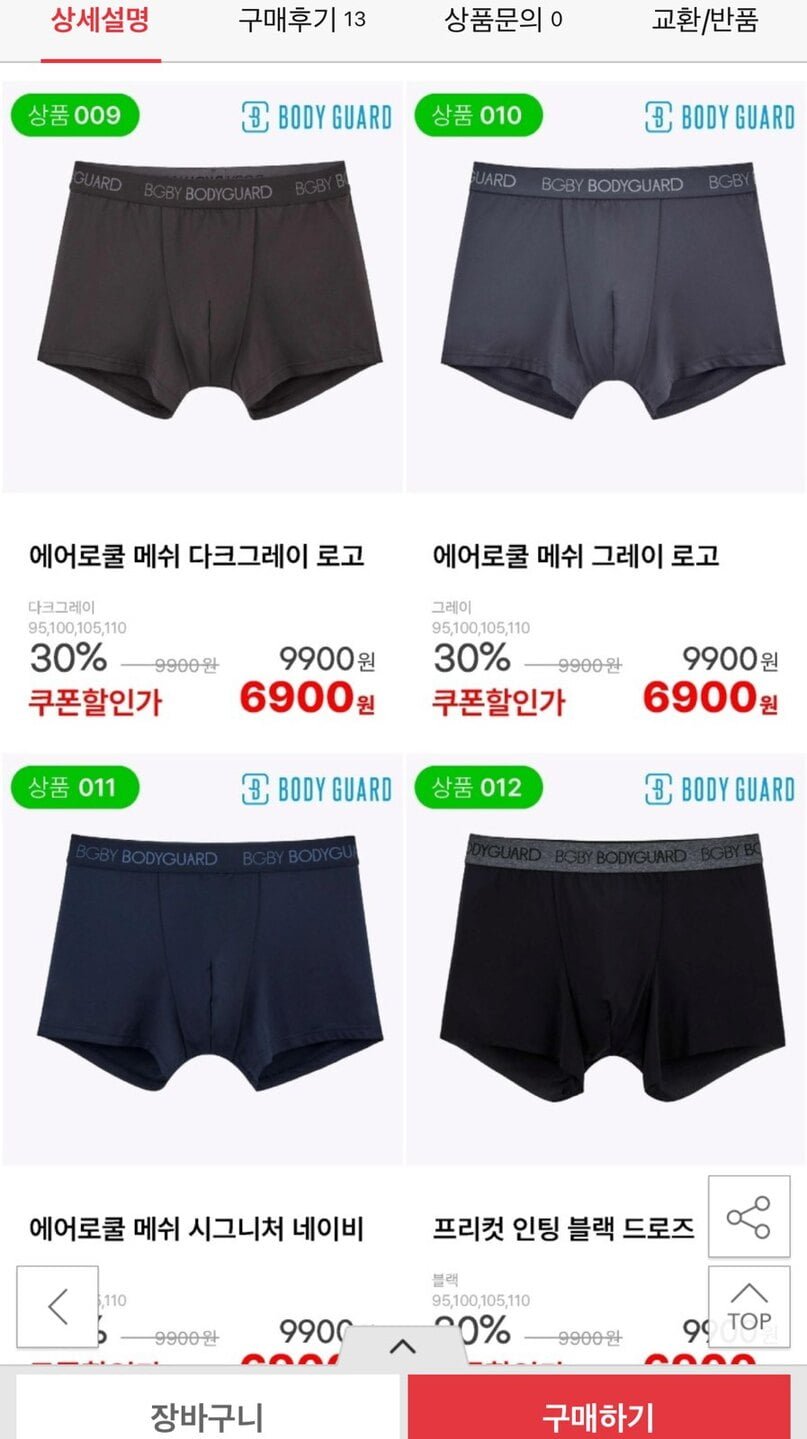Screen dimensions: 807x1439
Task: Tap 구매하기 to buy now
Action: point(598,1415)
